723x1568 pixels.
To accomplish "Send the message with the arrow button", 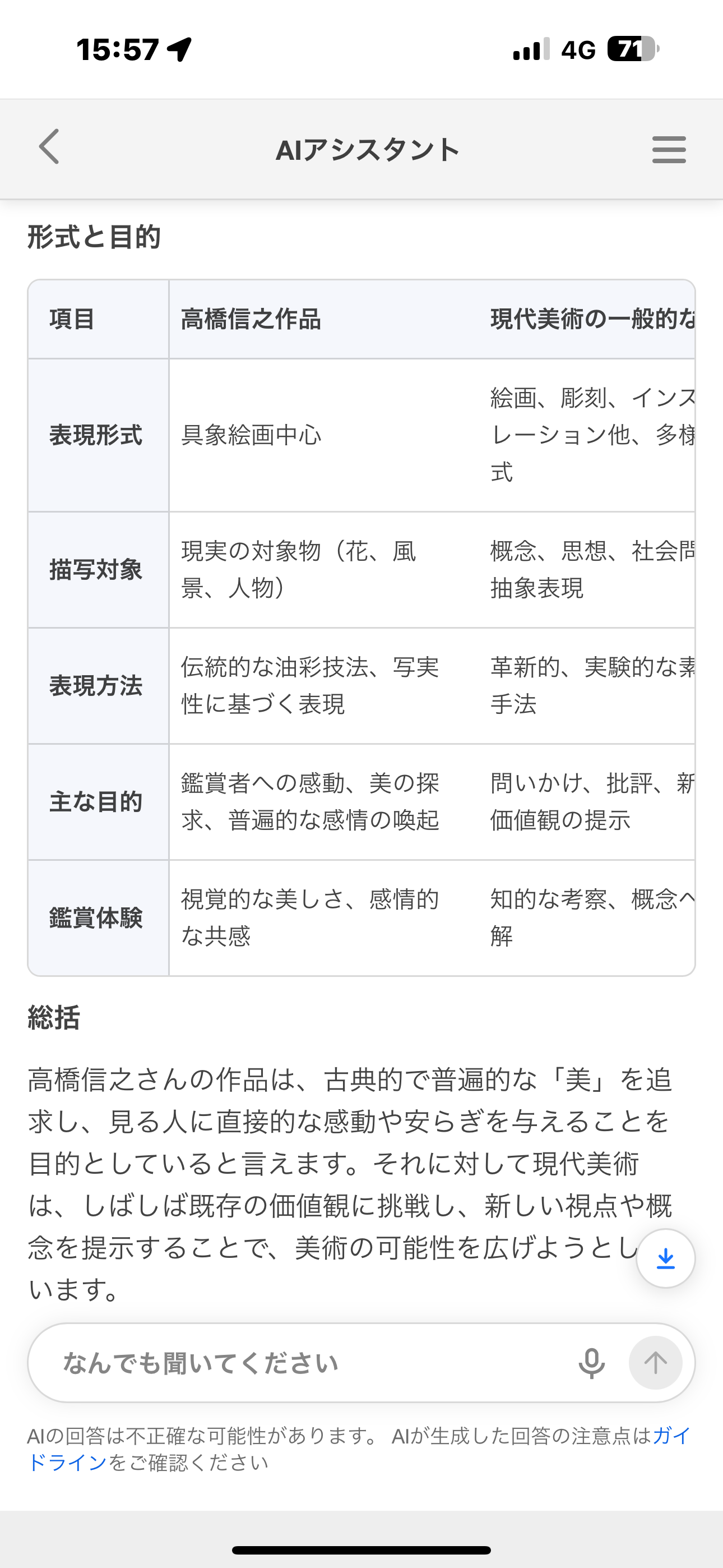I will pyautogui.click(x=655, y=1363).
